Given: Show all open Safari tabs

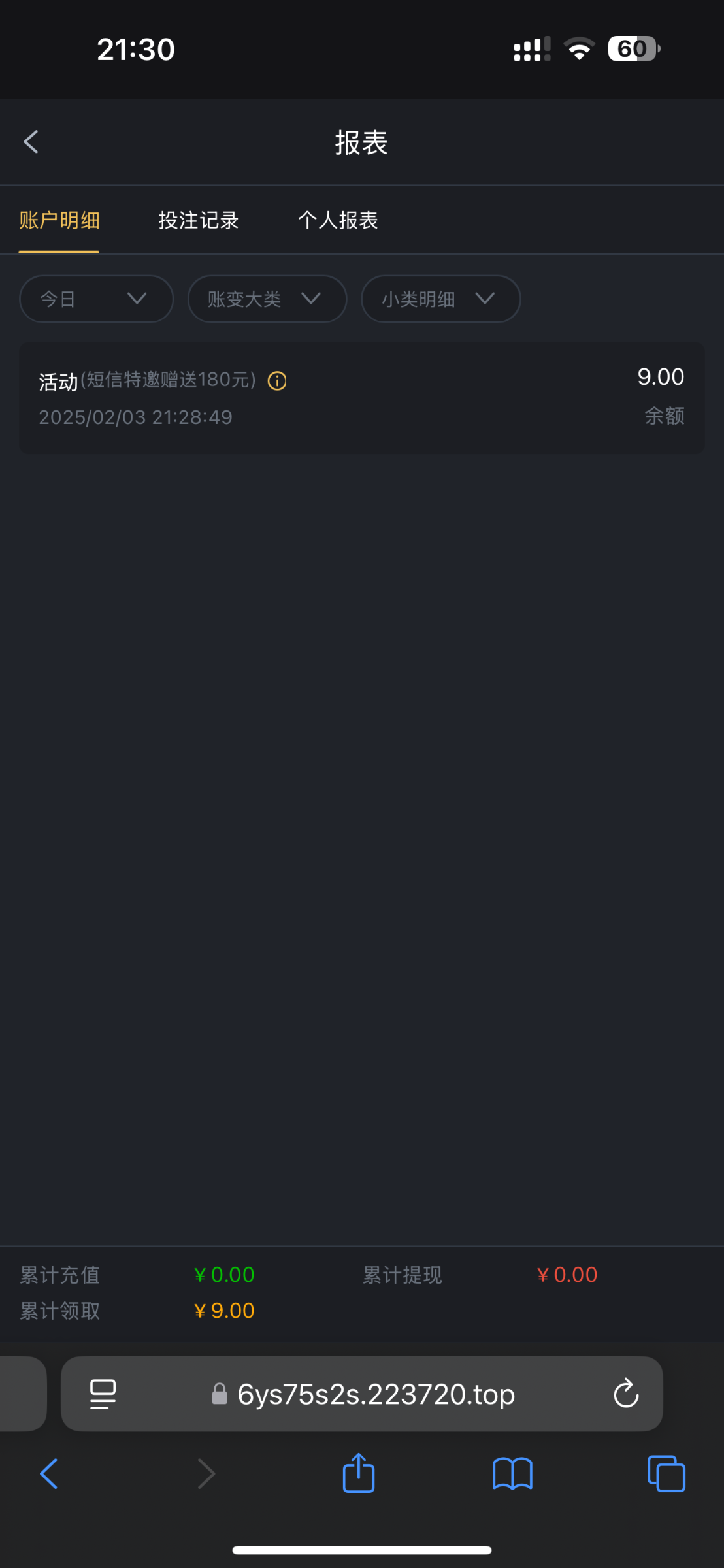Looking at the screenshot, I should (666, 1473).
